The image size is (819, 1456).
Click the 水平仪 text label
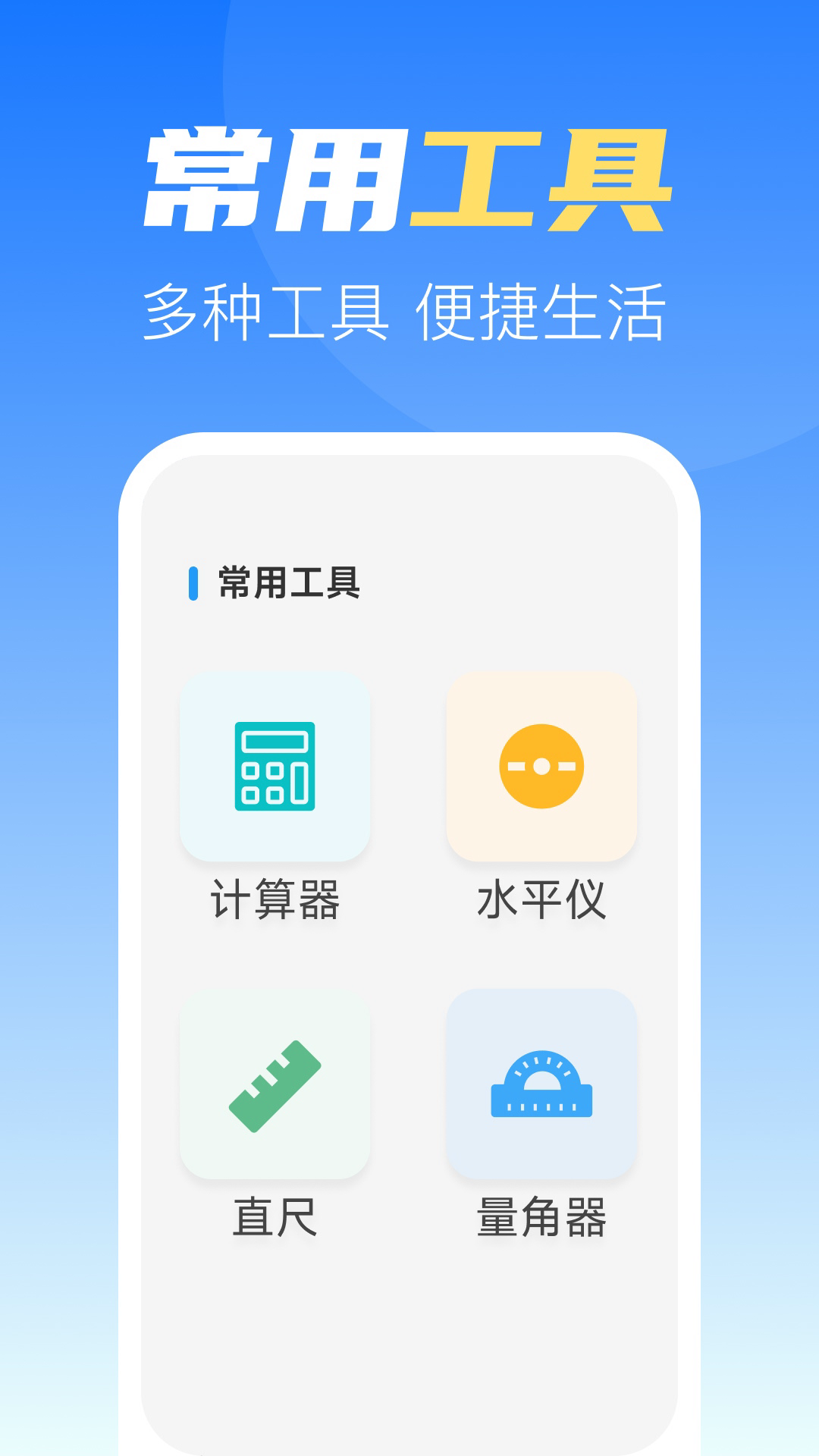tap(543, 899)
